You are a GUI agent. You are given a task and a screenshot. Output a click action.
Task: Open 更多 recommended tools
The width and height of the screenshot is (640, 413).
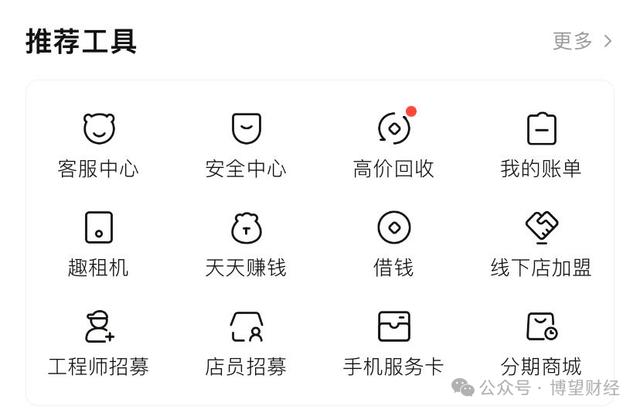pyautogui.click(x=582, y=41)
